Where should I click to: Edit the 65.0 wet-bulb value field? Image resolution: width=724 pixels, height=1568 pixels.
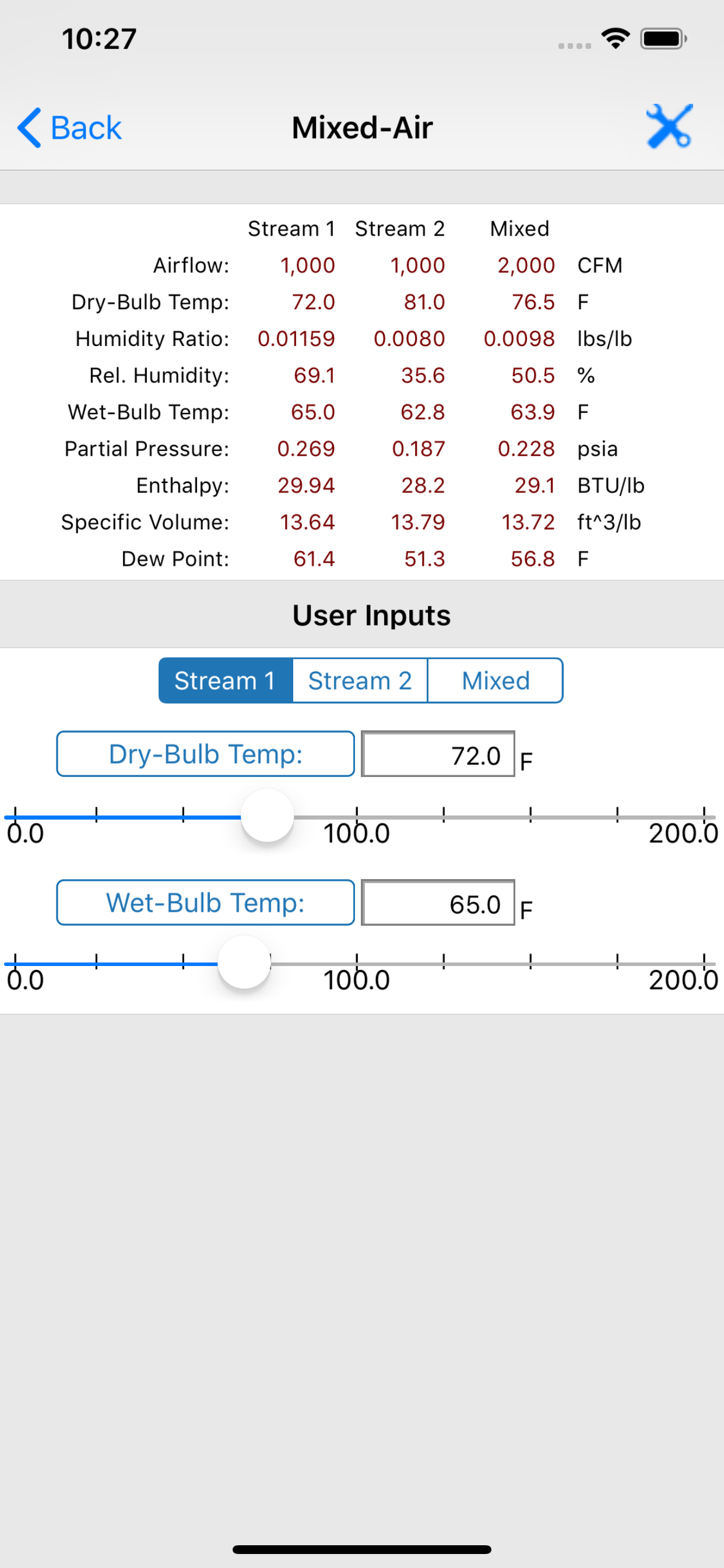438,902
